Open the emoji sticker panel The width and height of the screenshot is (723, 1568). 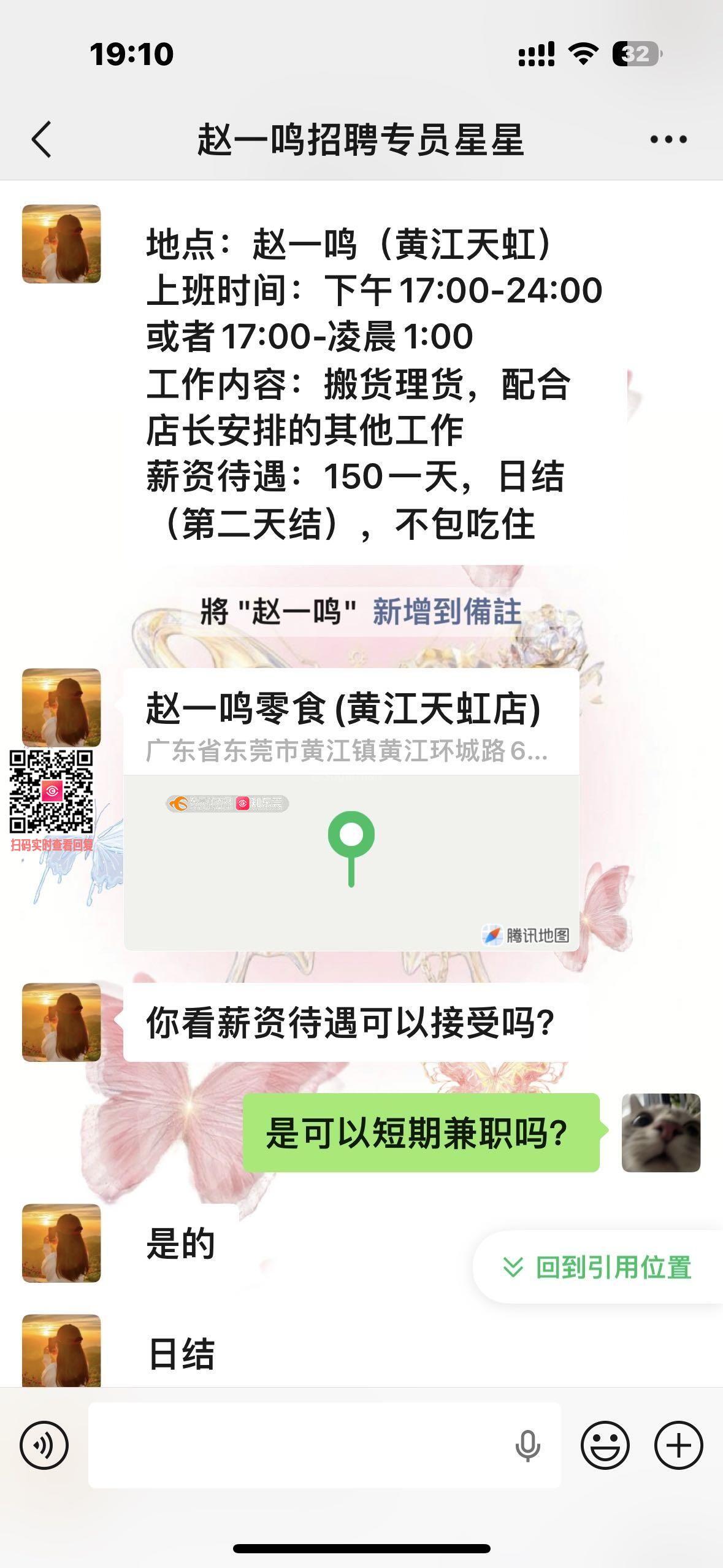click(605, 1445)
